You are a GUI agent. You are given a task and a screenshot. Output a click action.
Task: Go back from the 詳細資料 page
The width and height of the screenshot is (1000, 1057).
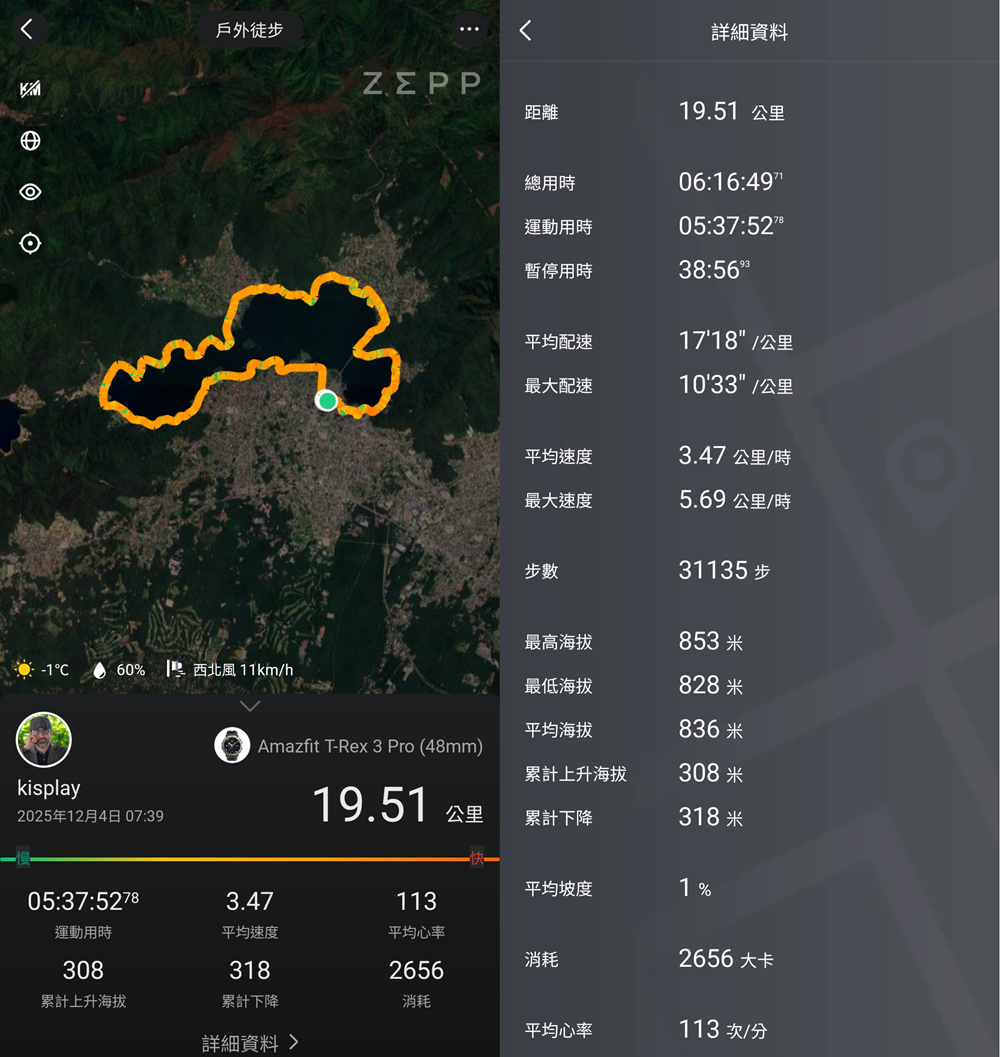(x=526, y=31)
